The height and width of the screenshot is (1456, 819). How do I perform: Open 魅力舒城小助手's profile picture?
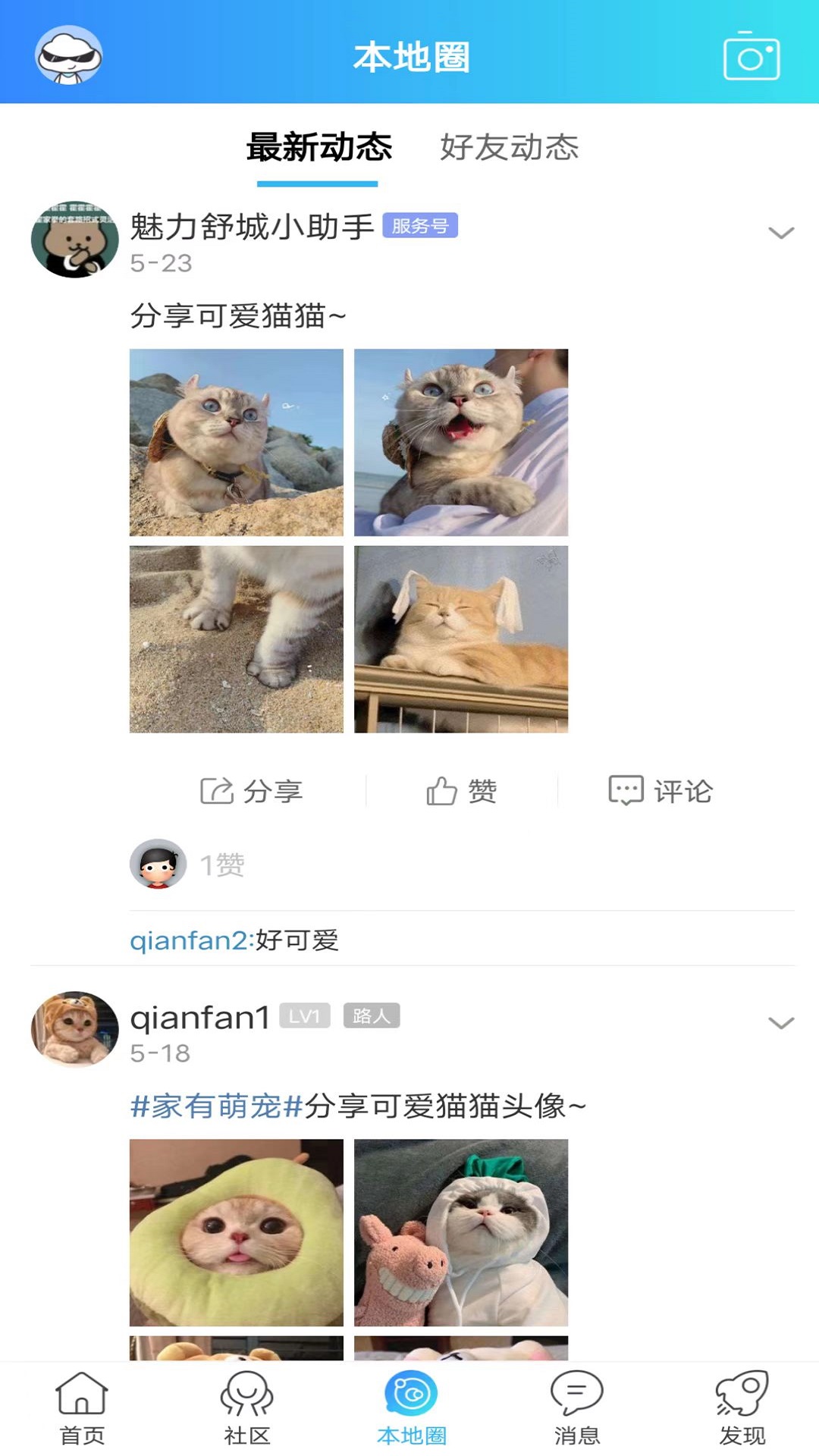tap(74, 240)
